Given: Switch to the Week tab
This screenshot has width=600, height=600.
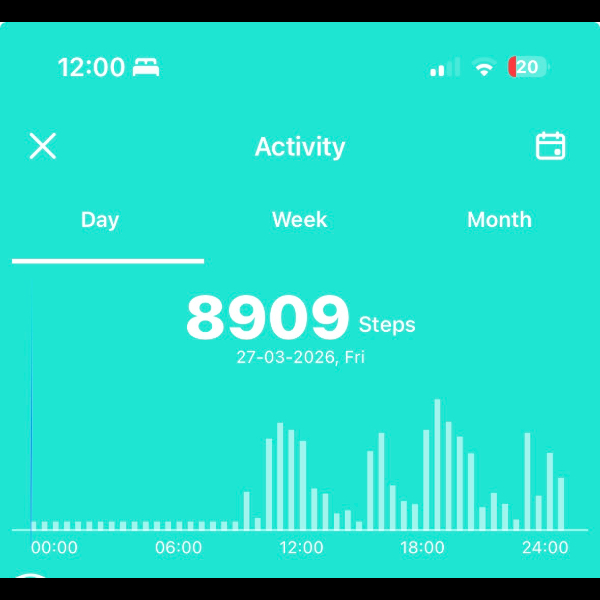Looking at the screenshot, I should (x=299, y=220).
